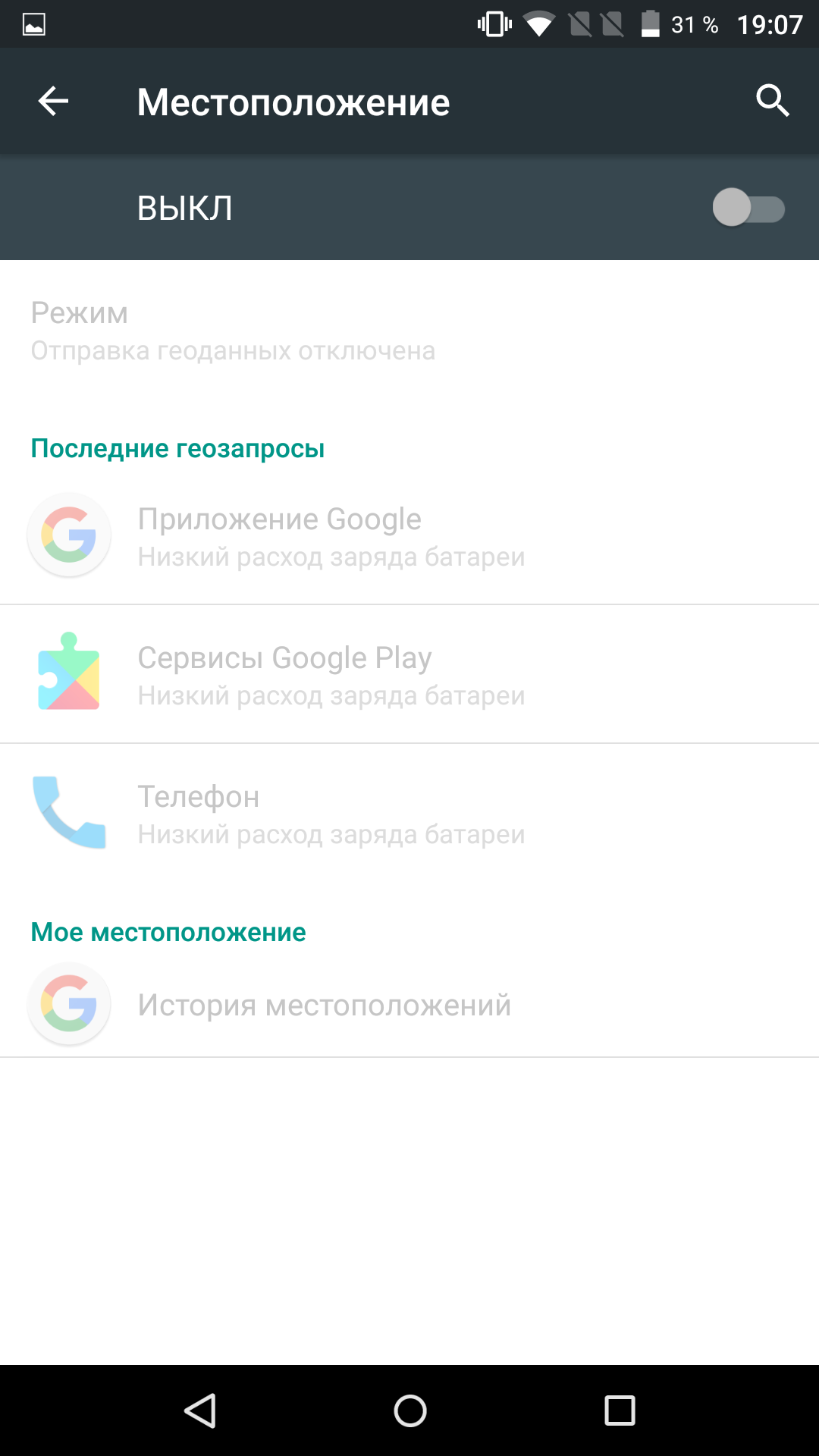
Task: Go back using the arrow next to Местоположение
Action: pos(53,101)
